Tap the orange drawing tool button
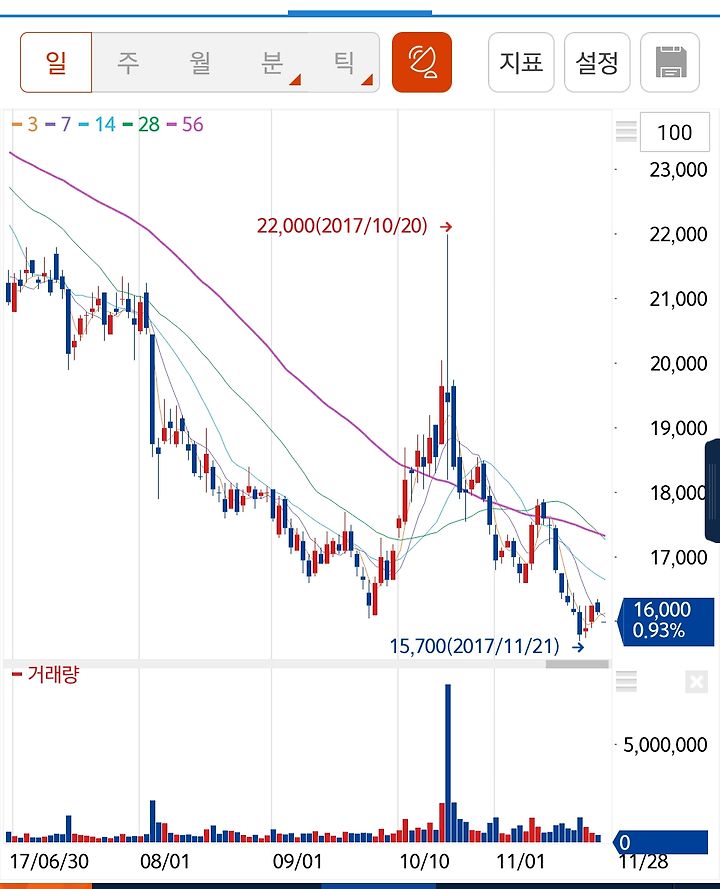The width and height of the screenshot is (720, 889). pos(421,63)
